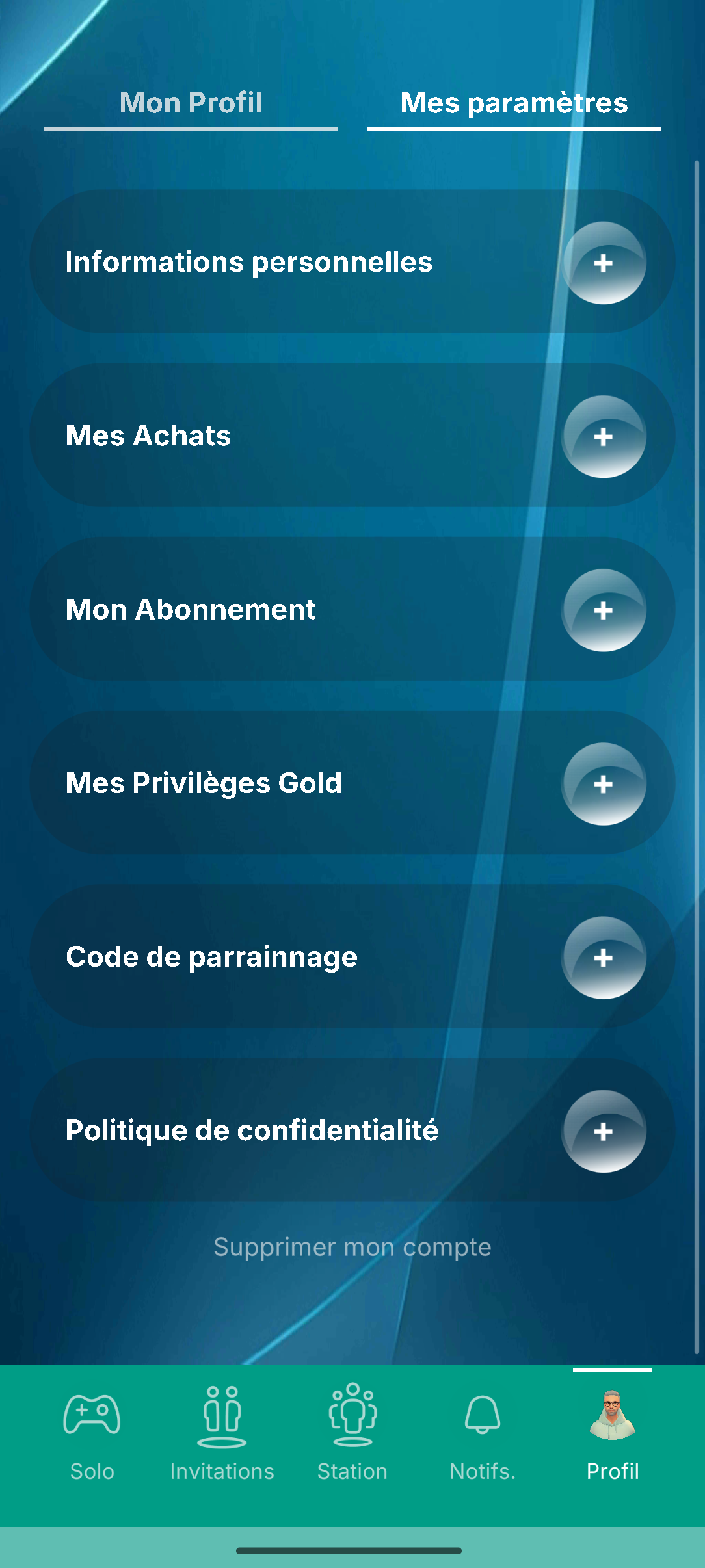Go to the Solo tab
Screen dimensions: 705x1568
[92, 1433]
